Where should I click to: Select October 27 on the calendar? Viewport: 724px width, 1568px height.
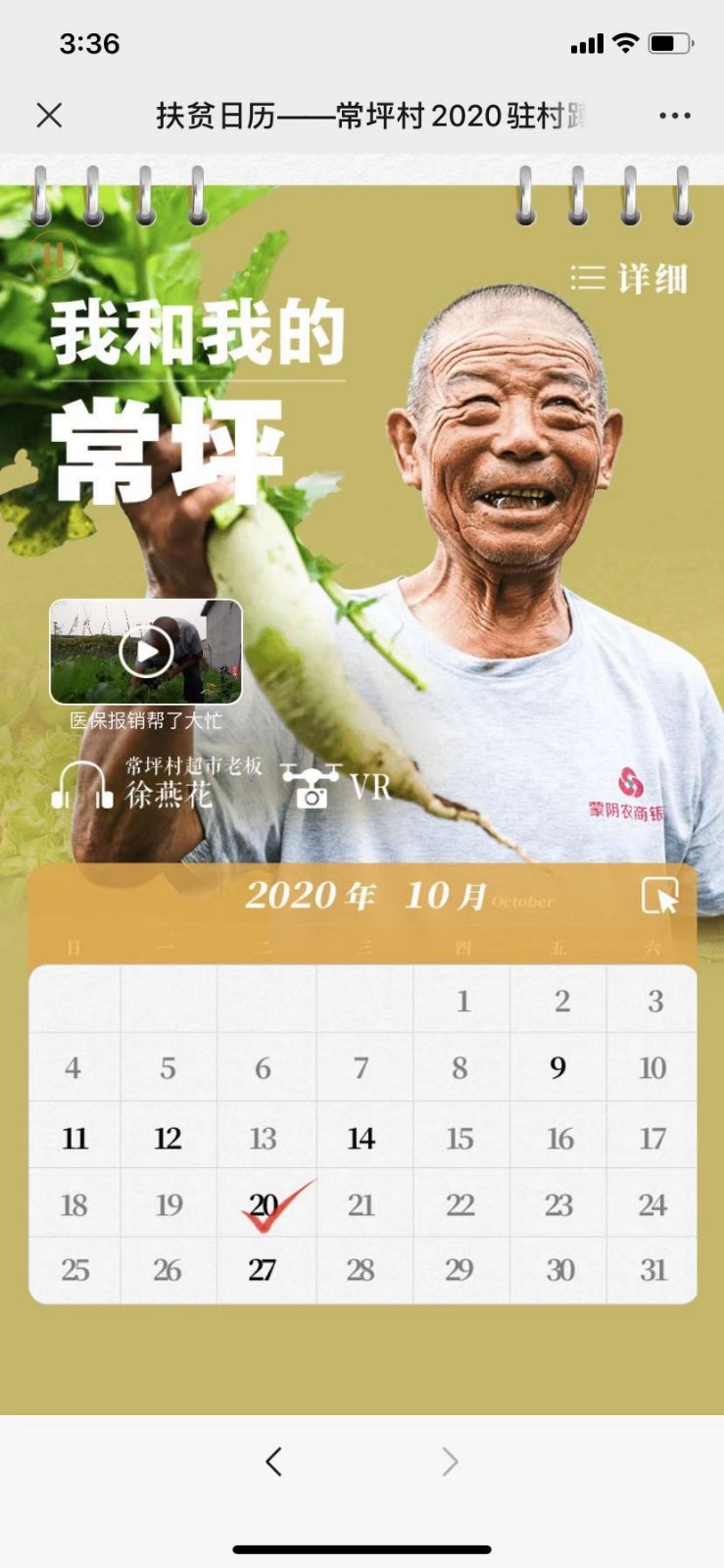(x=262, y=1270)
